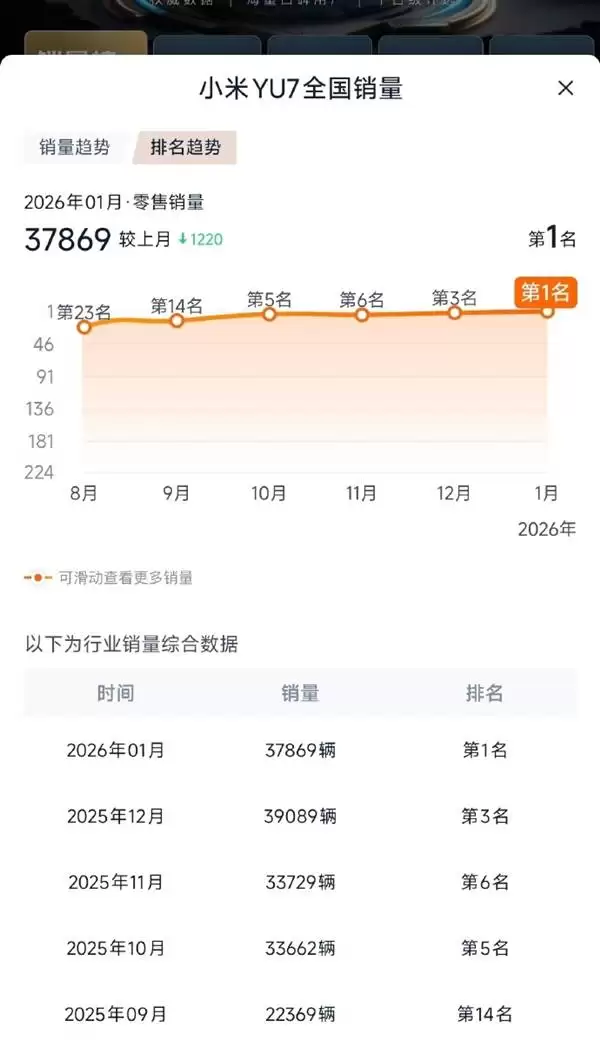600x1040 pixels.
Task: Tap the 10月 第5名 chart point
Action: [x=269, y=314]
